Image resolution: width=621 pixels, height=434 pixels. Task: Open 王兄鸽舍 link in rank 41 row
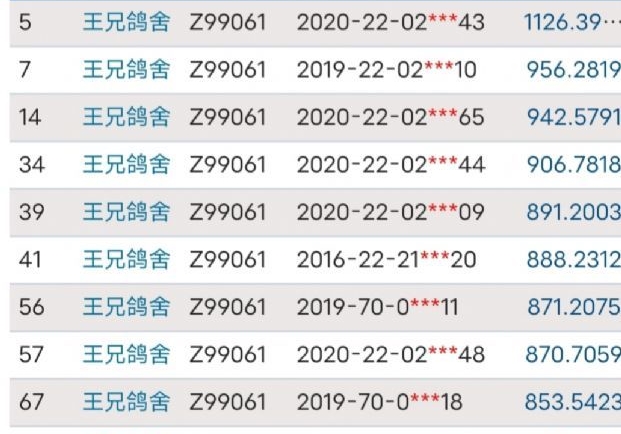[x=126, y=260]
